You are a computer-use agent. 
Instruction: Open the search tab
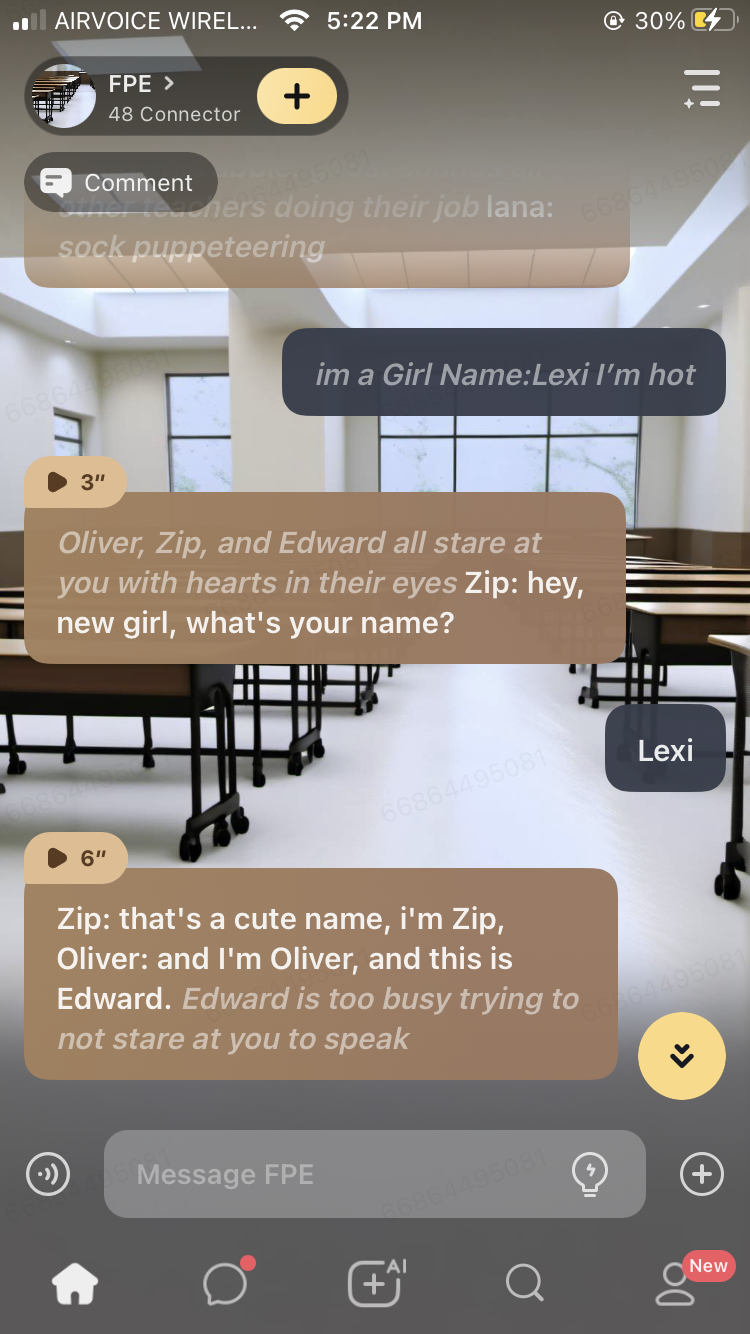coord(524,1283)
